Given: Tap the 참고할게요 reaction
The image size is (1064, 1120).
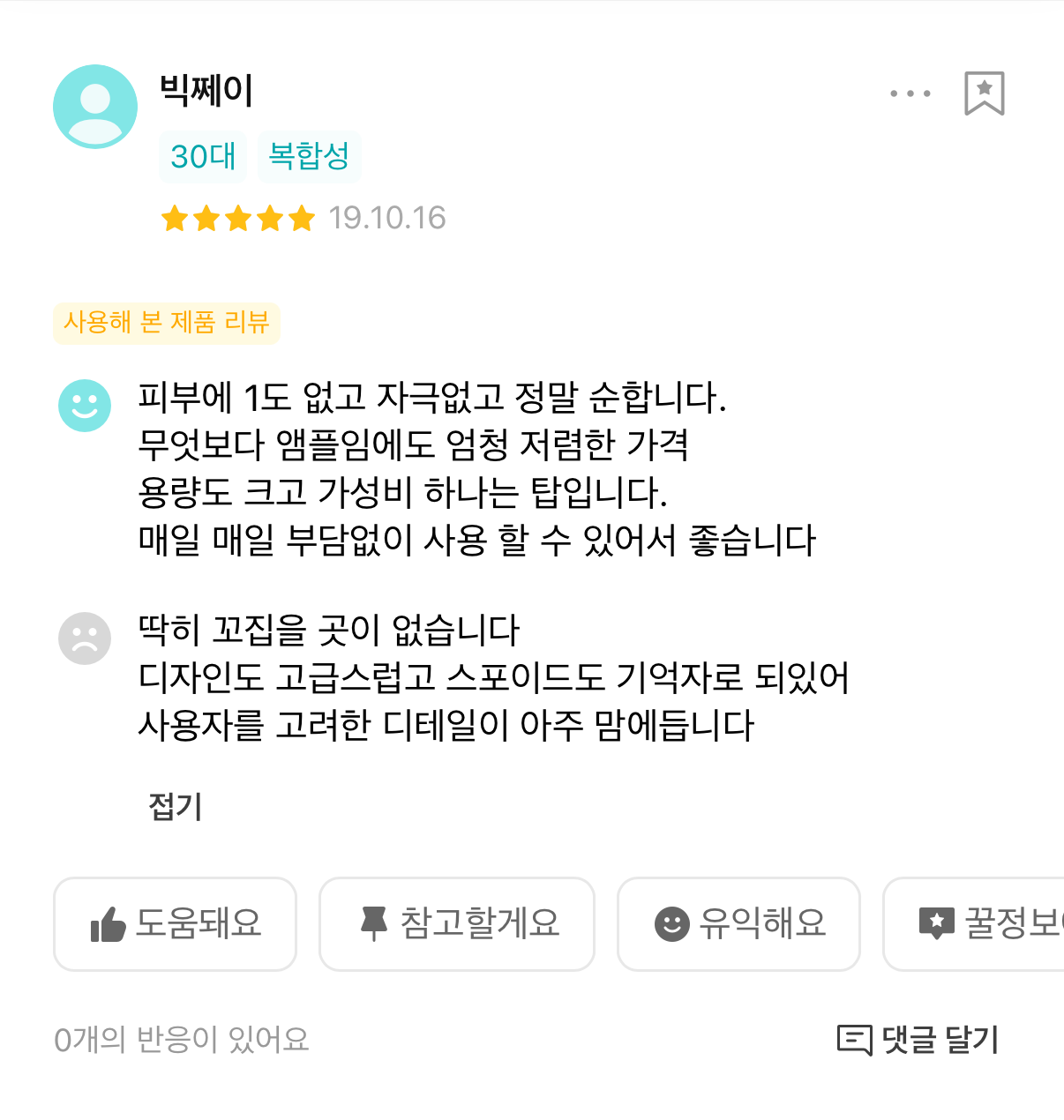Looking at the screenshot, I should click(x=456, y=923).
